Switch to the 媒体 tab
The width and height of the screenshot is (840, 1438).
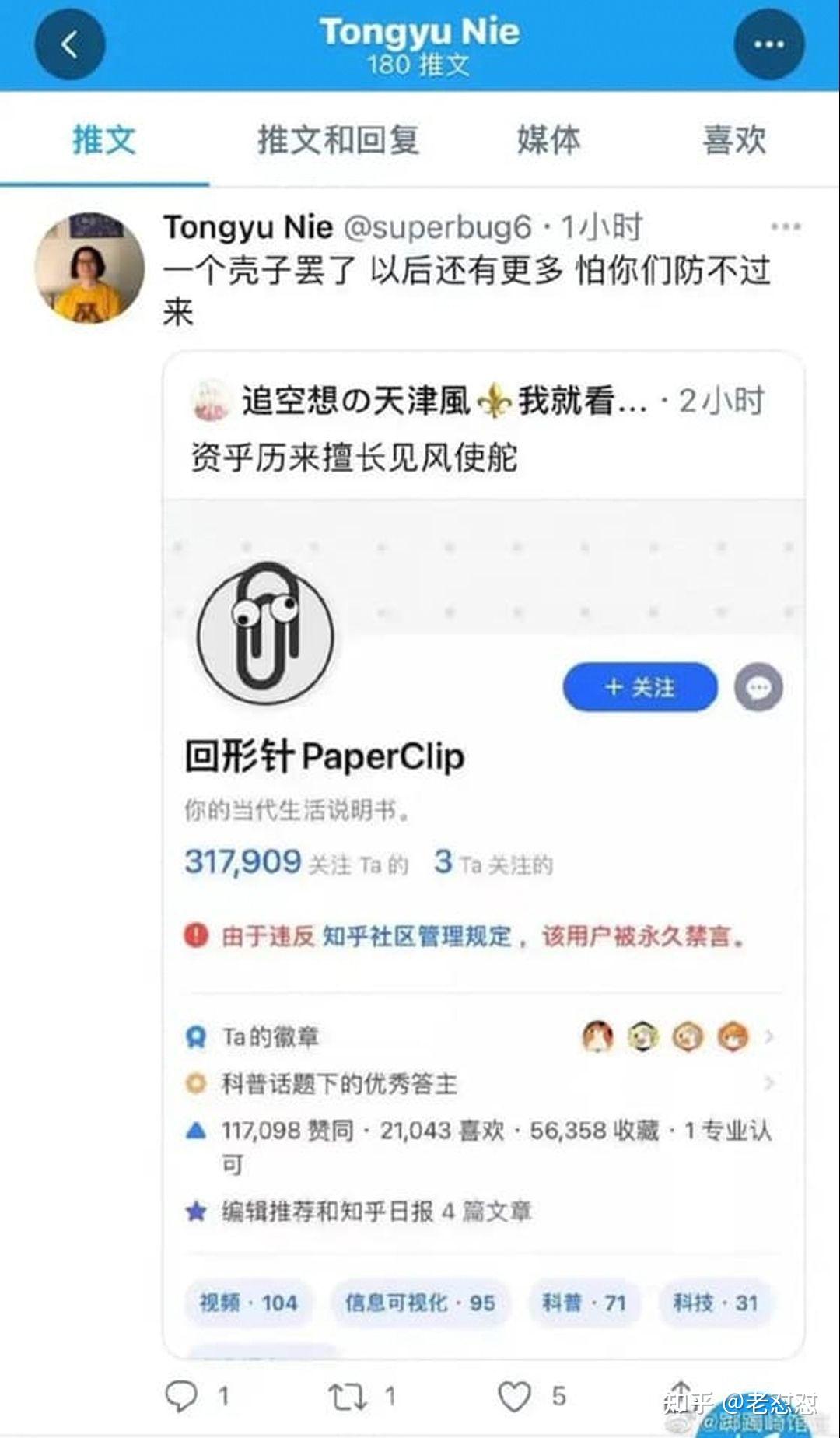tap(547, 139)
